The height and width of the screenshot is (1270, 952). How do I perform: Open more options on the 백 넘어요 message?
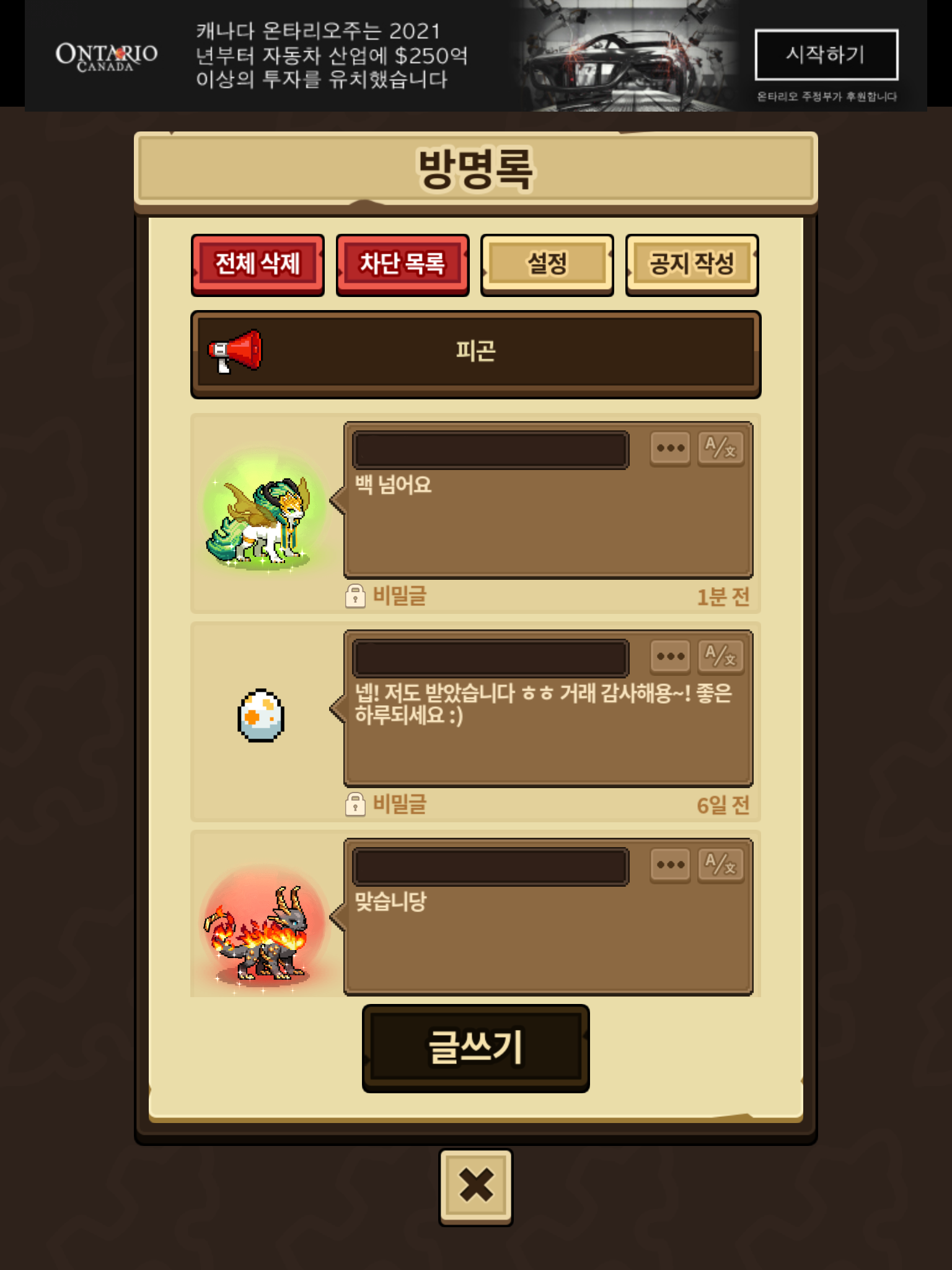[x=670, y=448]
